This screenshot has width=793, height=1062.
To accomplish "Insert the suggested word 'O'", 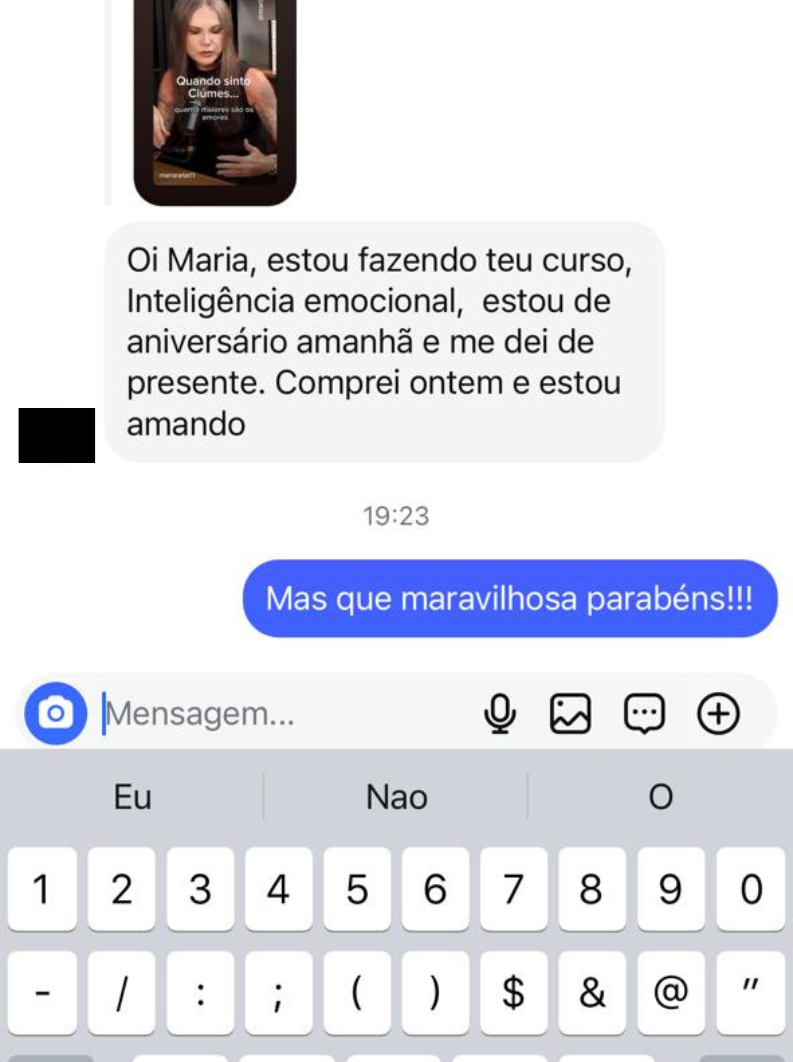I will point(660,797).
